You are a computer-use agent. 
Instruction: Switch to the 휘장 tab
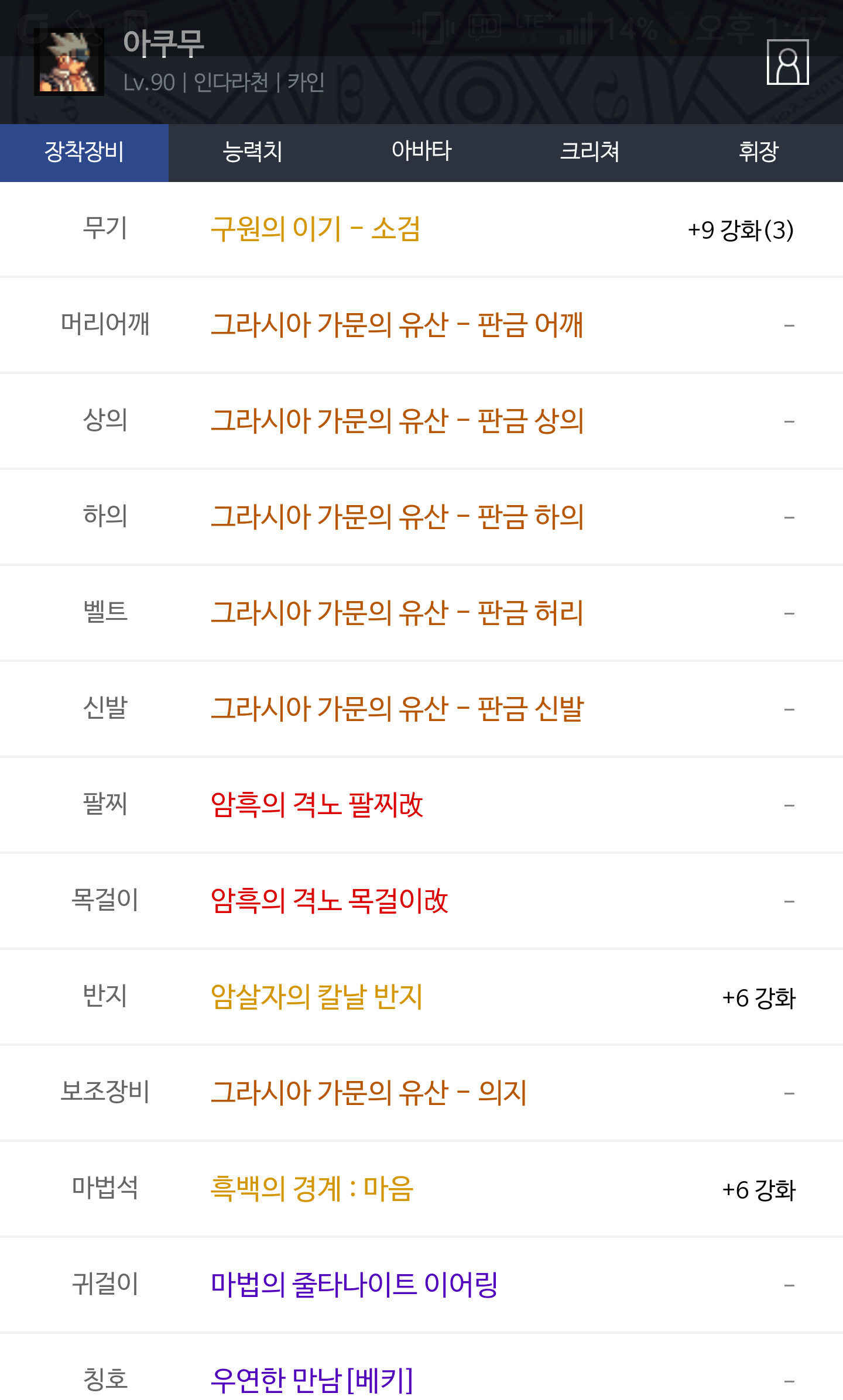point(759,152)
